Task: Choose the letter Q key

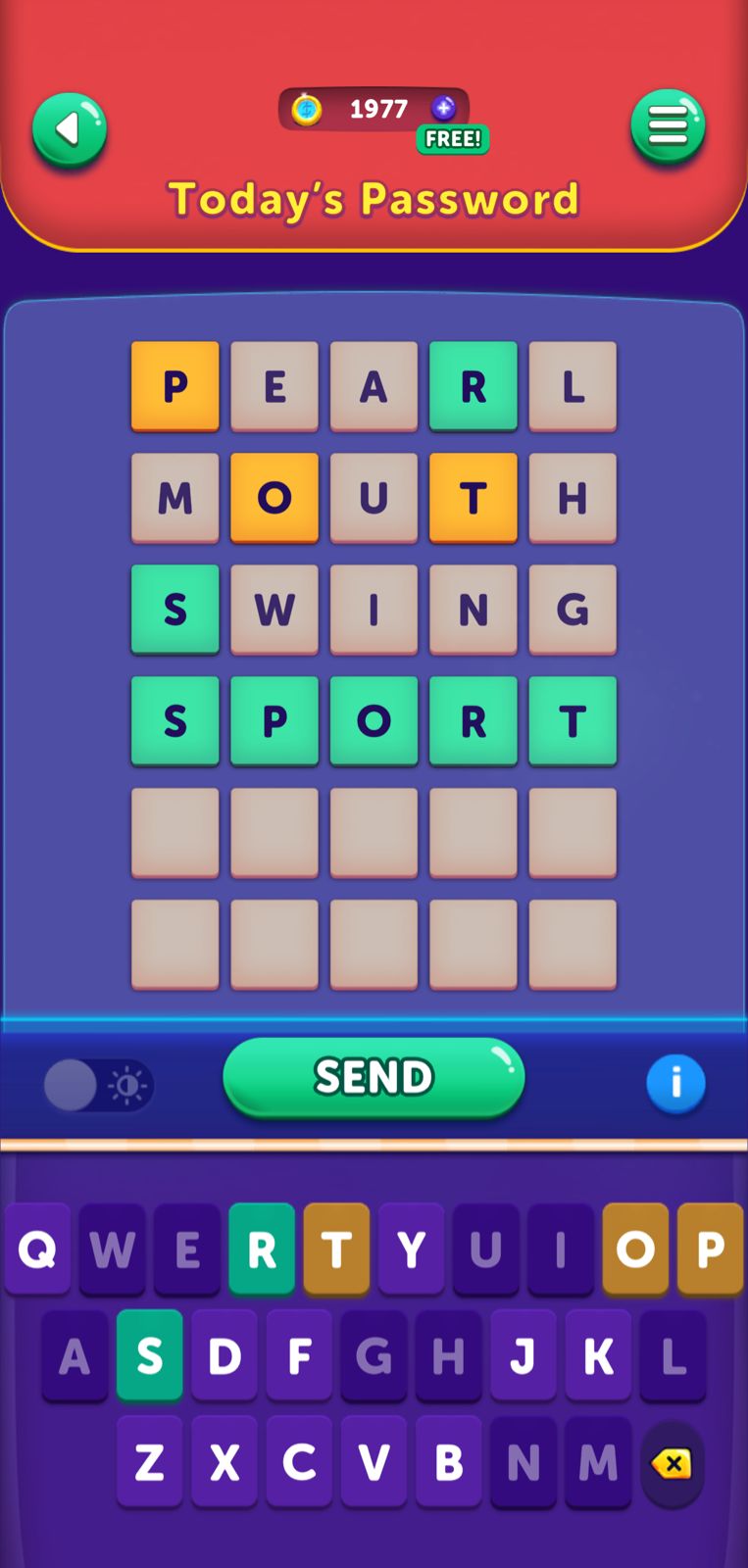Action: [37, 1249]
